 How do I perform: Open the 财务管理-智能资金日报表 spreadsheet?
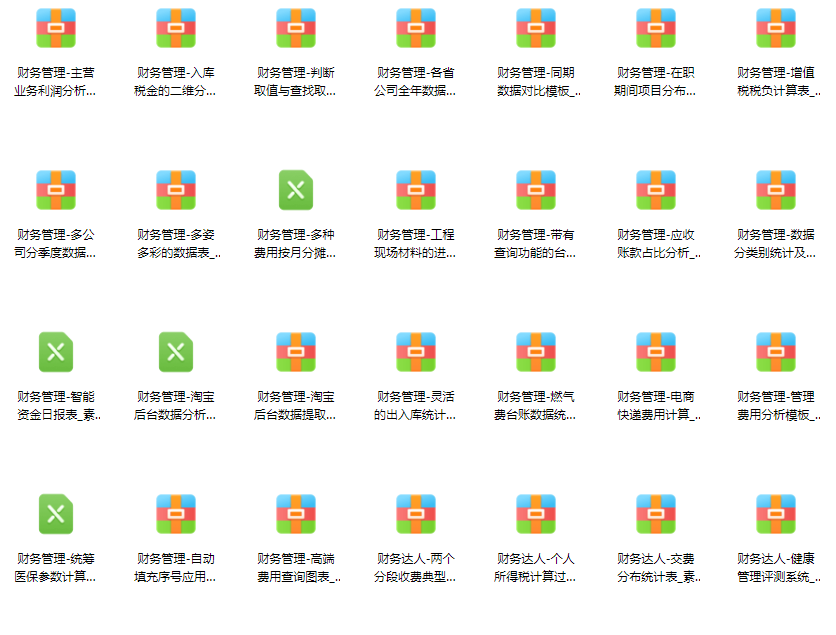click(x=56, y=352)
